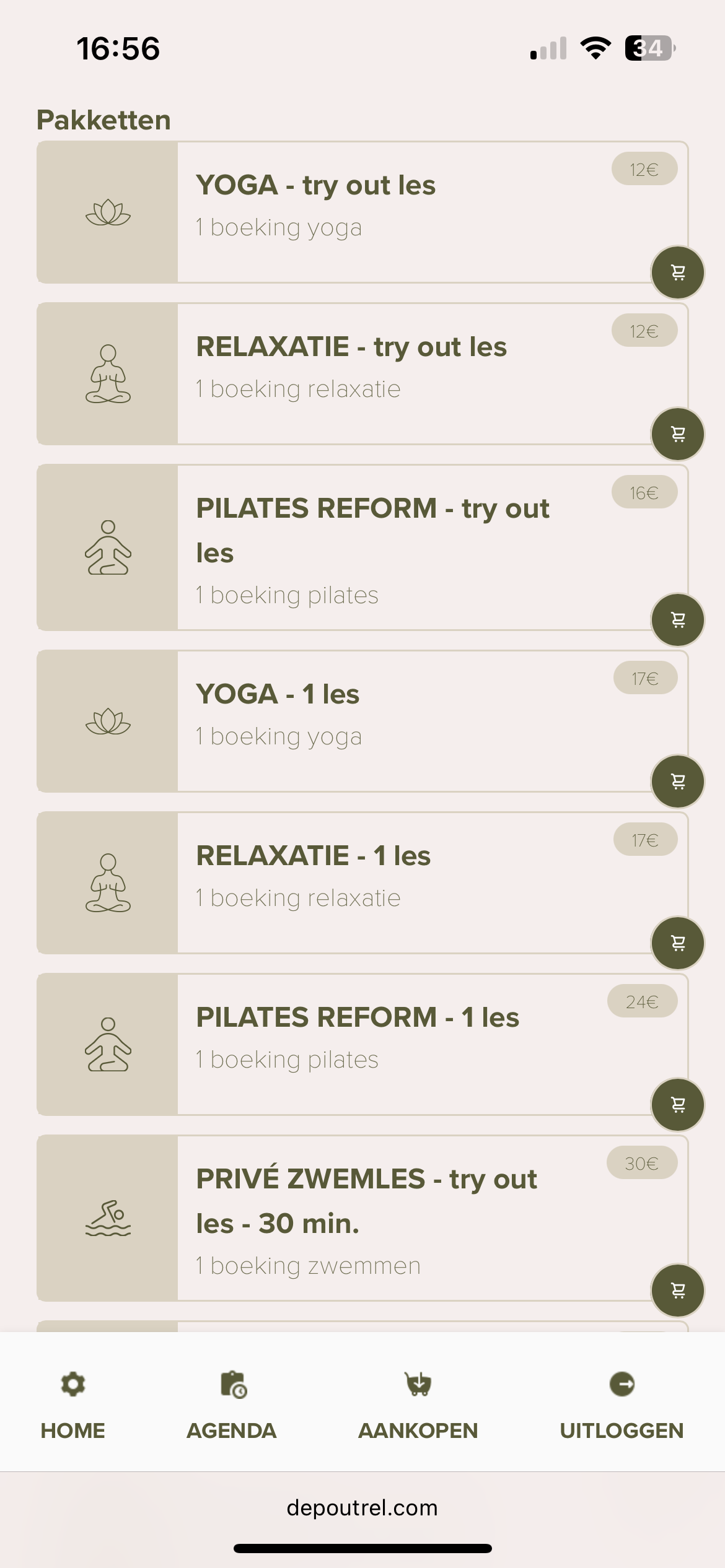The width and height of the screenshot is (725, 1568).
Task: Add RELAXATIE 1 les to cart
Action: point(678,943)
